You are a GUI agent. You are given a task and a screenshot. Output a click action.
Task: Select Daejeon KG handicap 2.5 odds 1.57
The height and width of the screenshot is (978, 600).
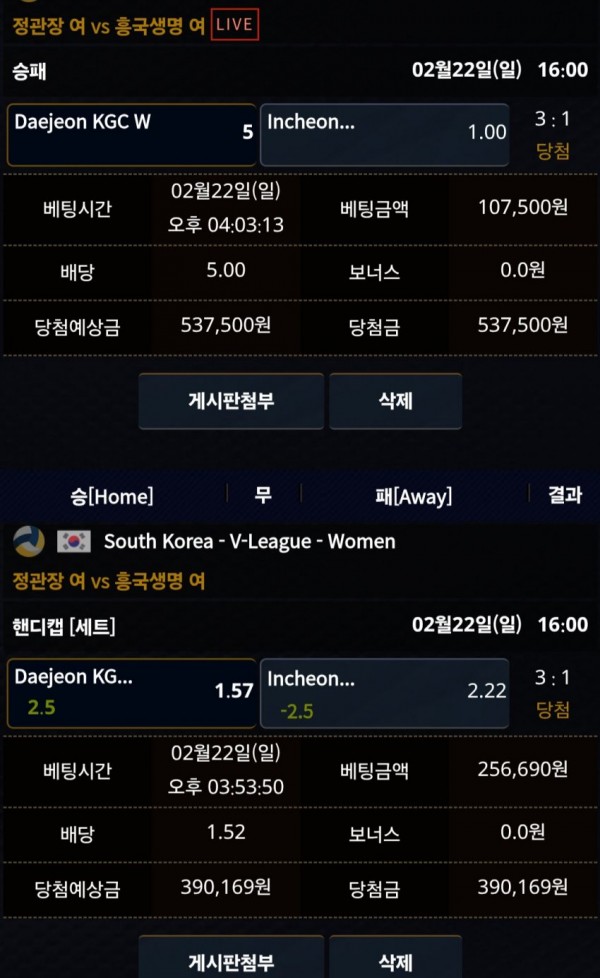pos(132,693)
